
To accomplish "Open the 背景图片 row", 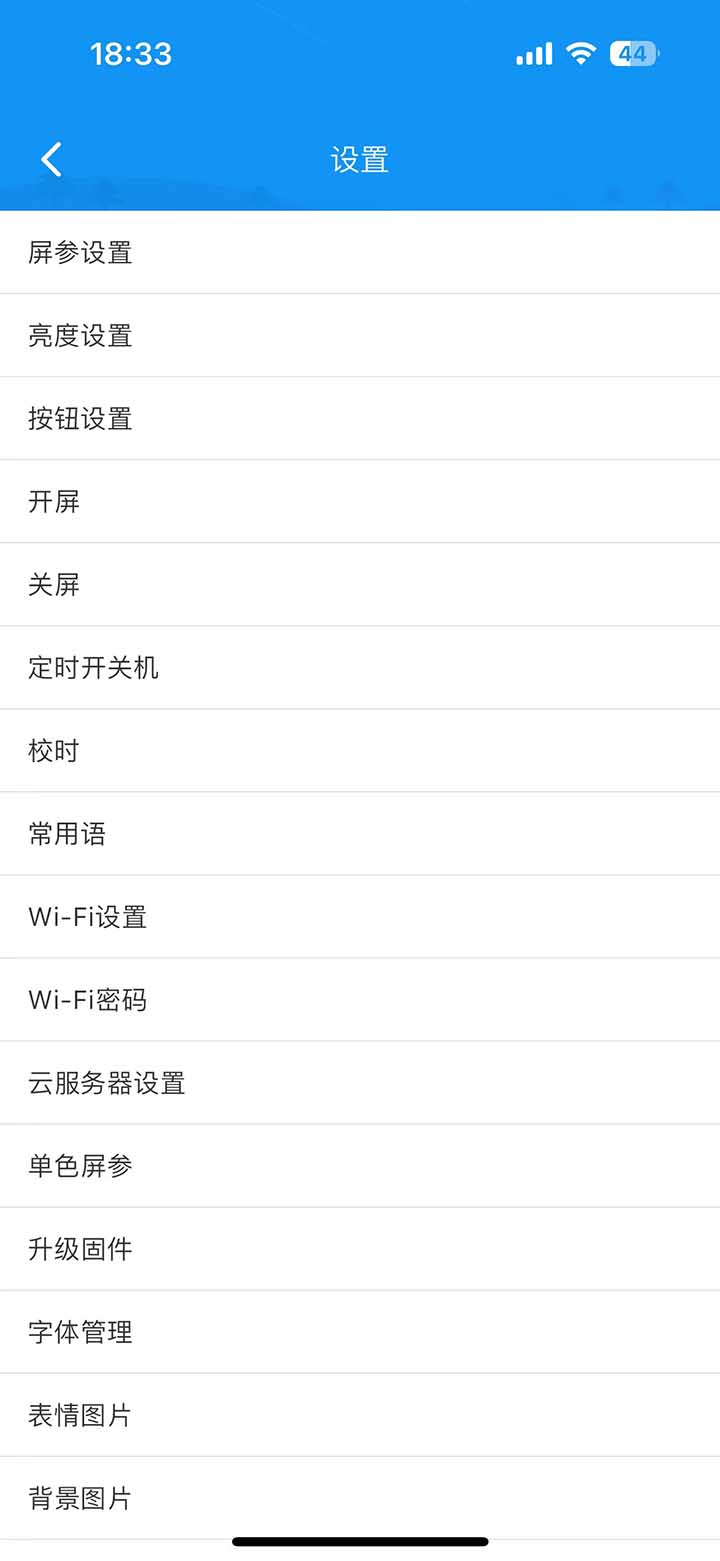I will click(80, 1498).
